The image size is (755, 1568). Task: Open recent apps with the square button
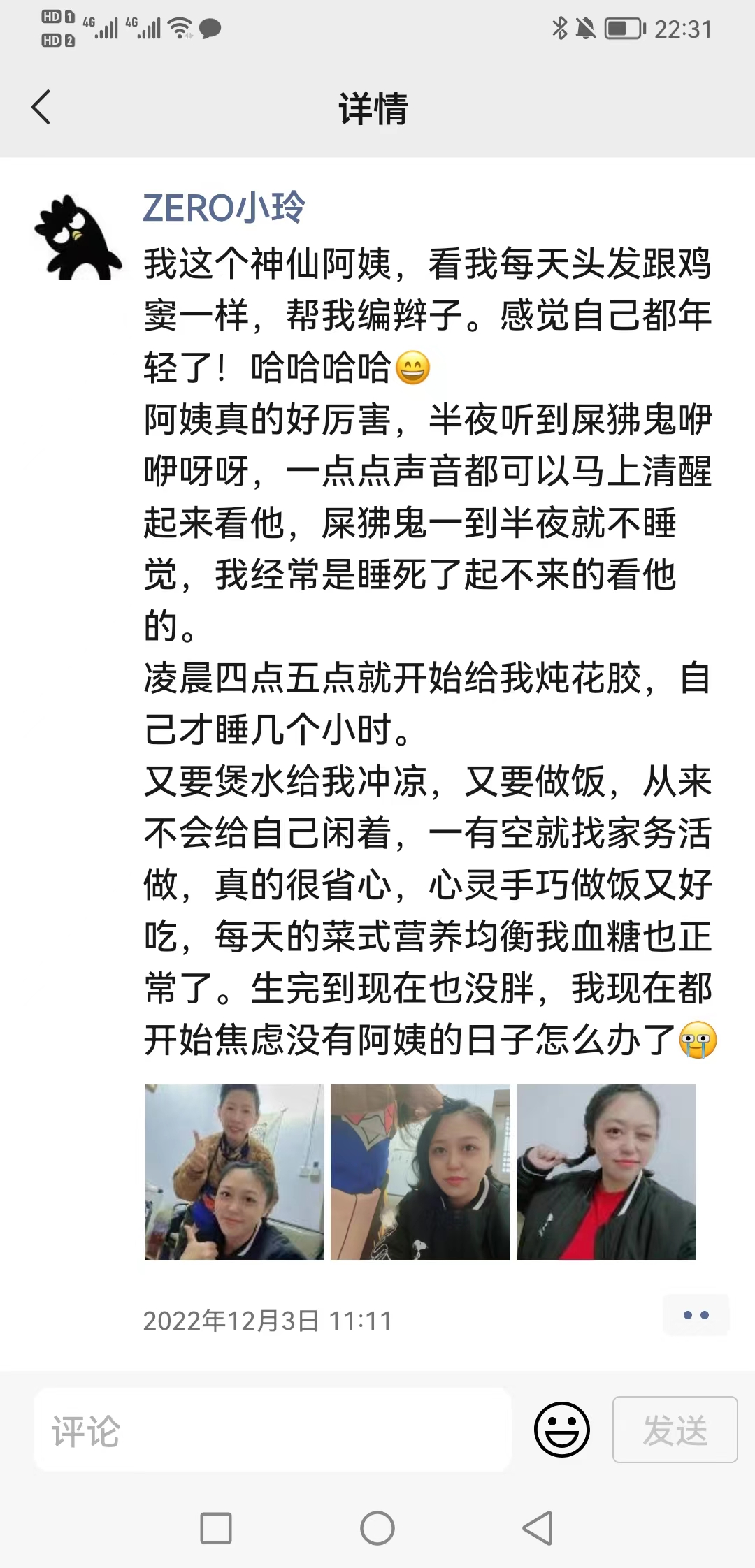click(x=216, y=1528)
